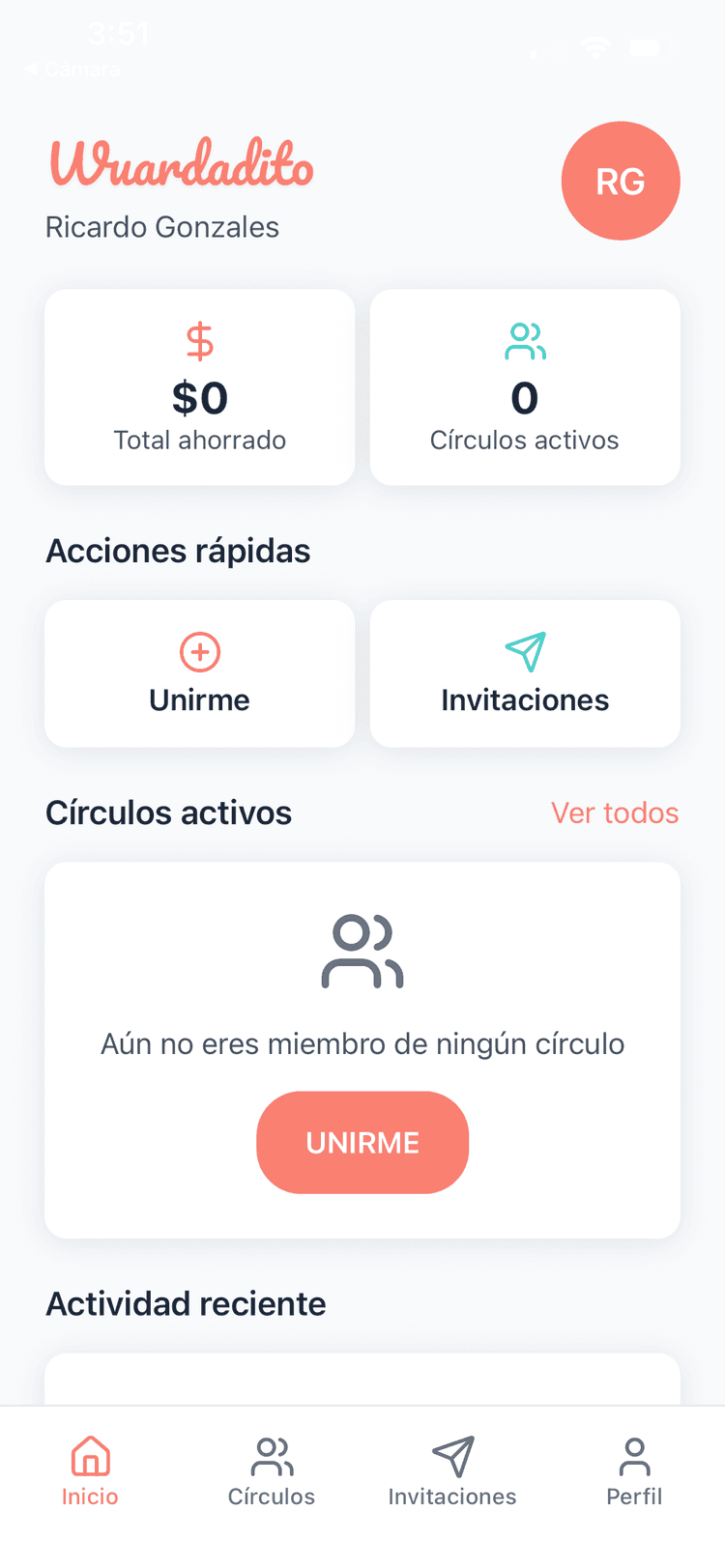
Task: Select the plus icon in the Unirme card
Action: click(199, 652)
